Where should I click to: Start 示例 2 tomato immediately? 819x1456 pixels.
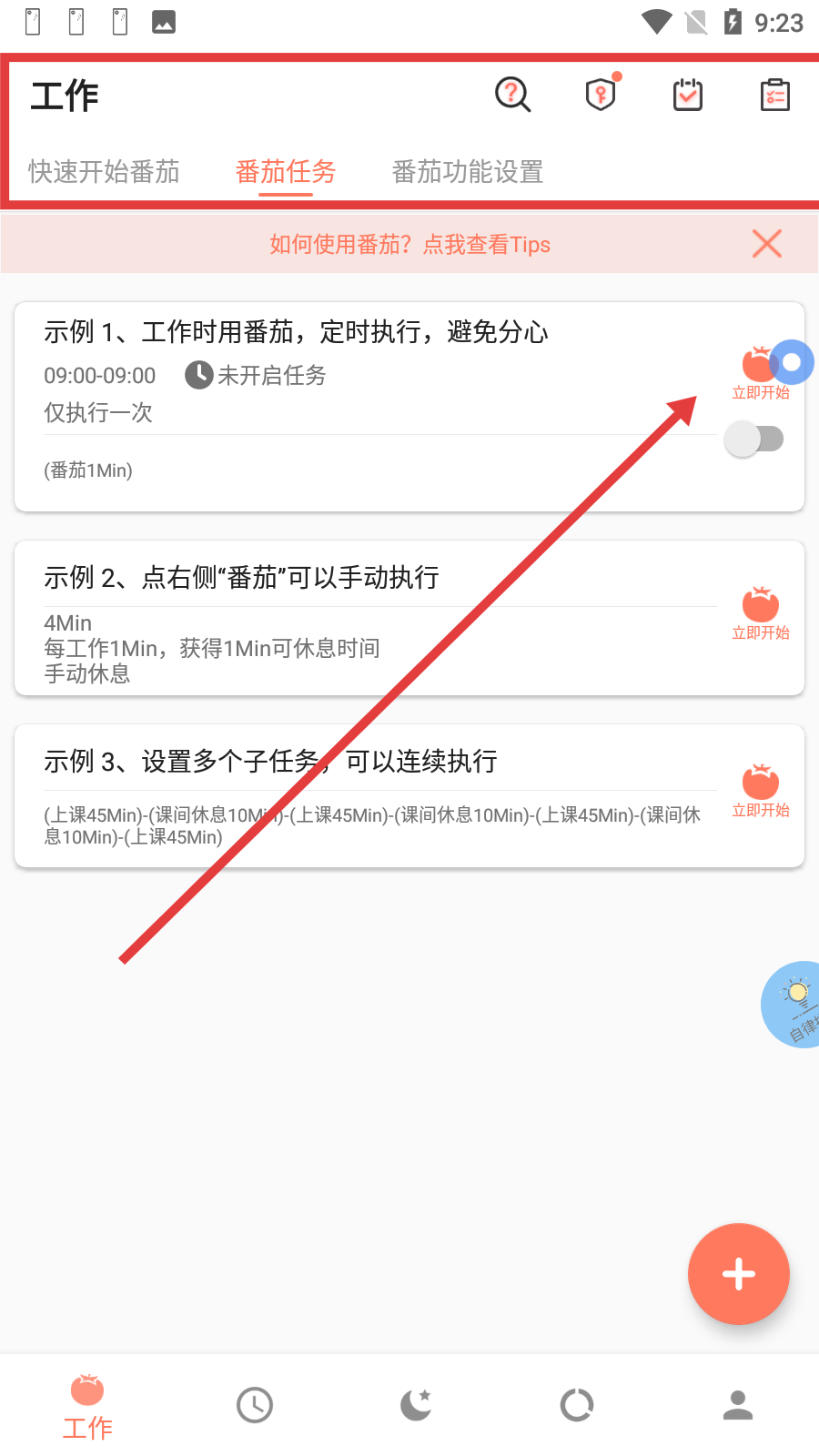click(x=761, y=613)
